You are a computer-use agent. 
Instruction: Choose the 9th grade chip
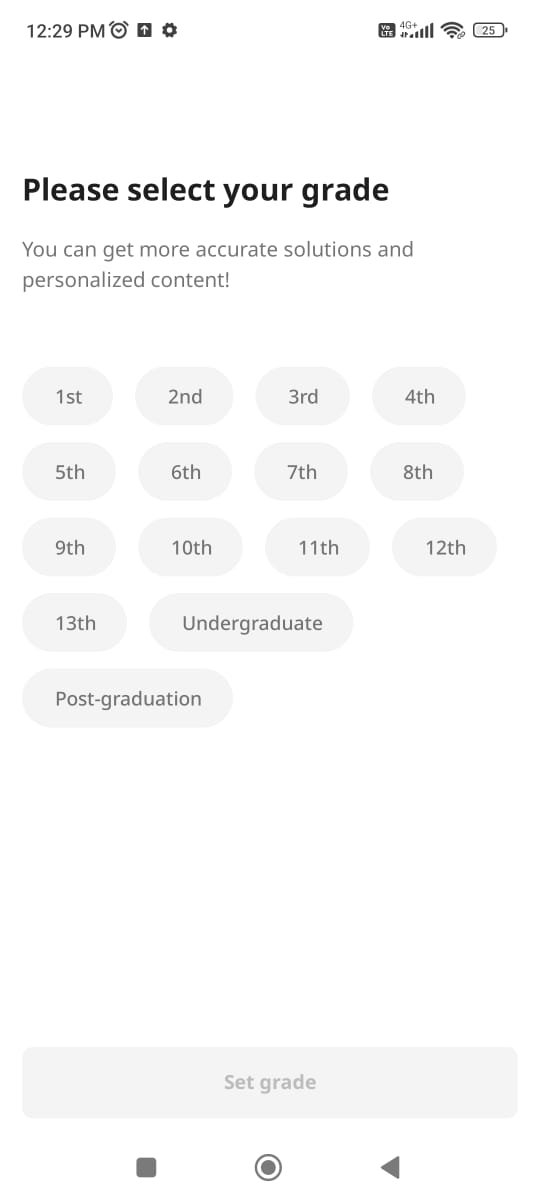pos(69,547)
